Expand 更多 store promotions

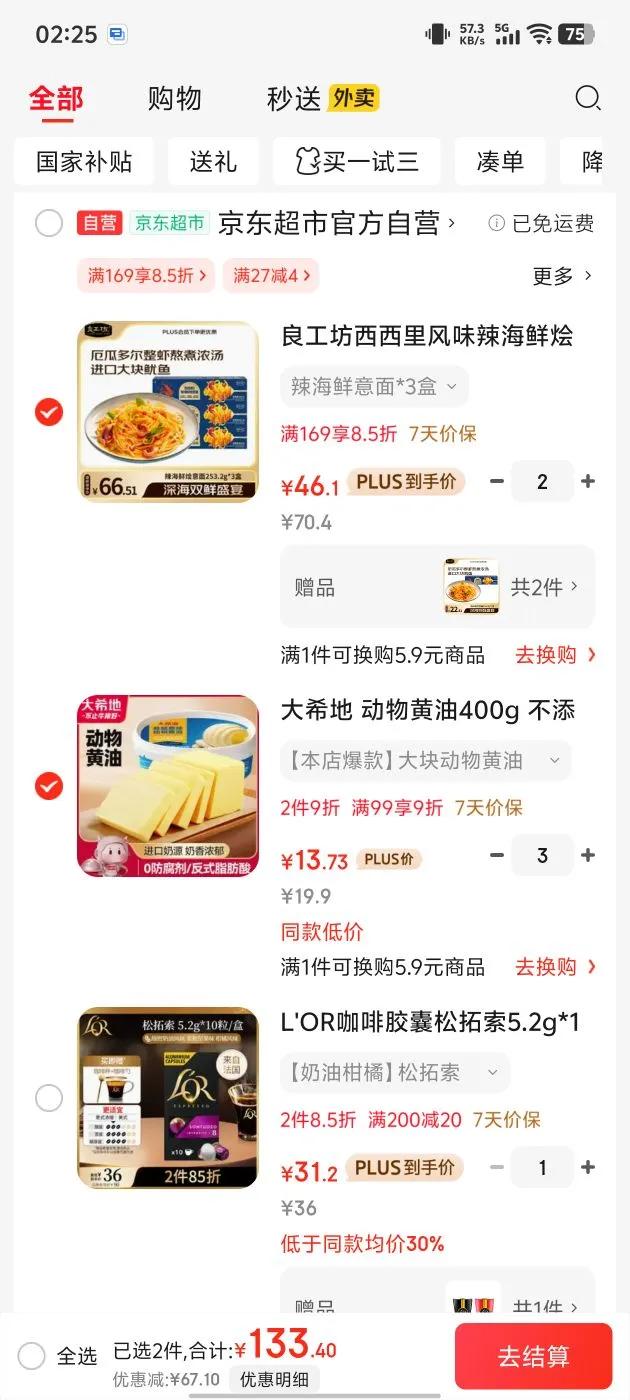click(x=562, y=275)
